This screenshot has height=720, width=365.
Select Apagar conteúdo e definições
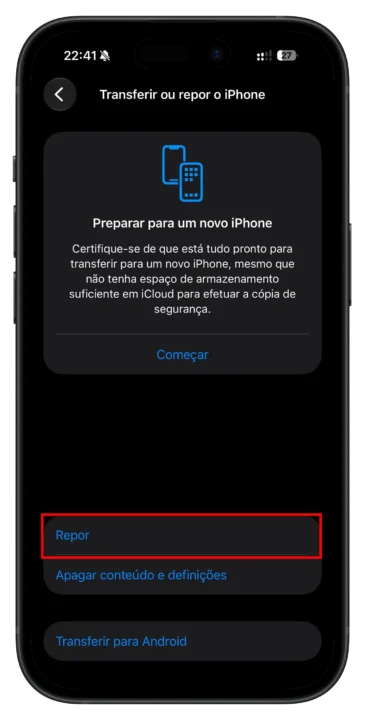coord(182,575)
